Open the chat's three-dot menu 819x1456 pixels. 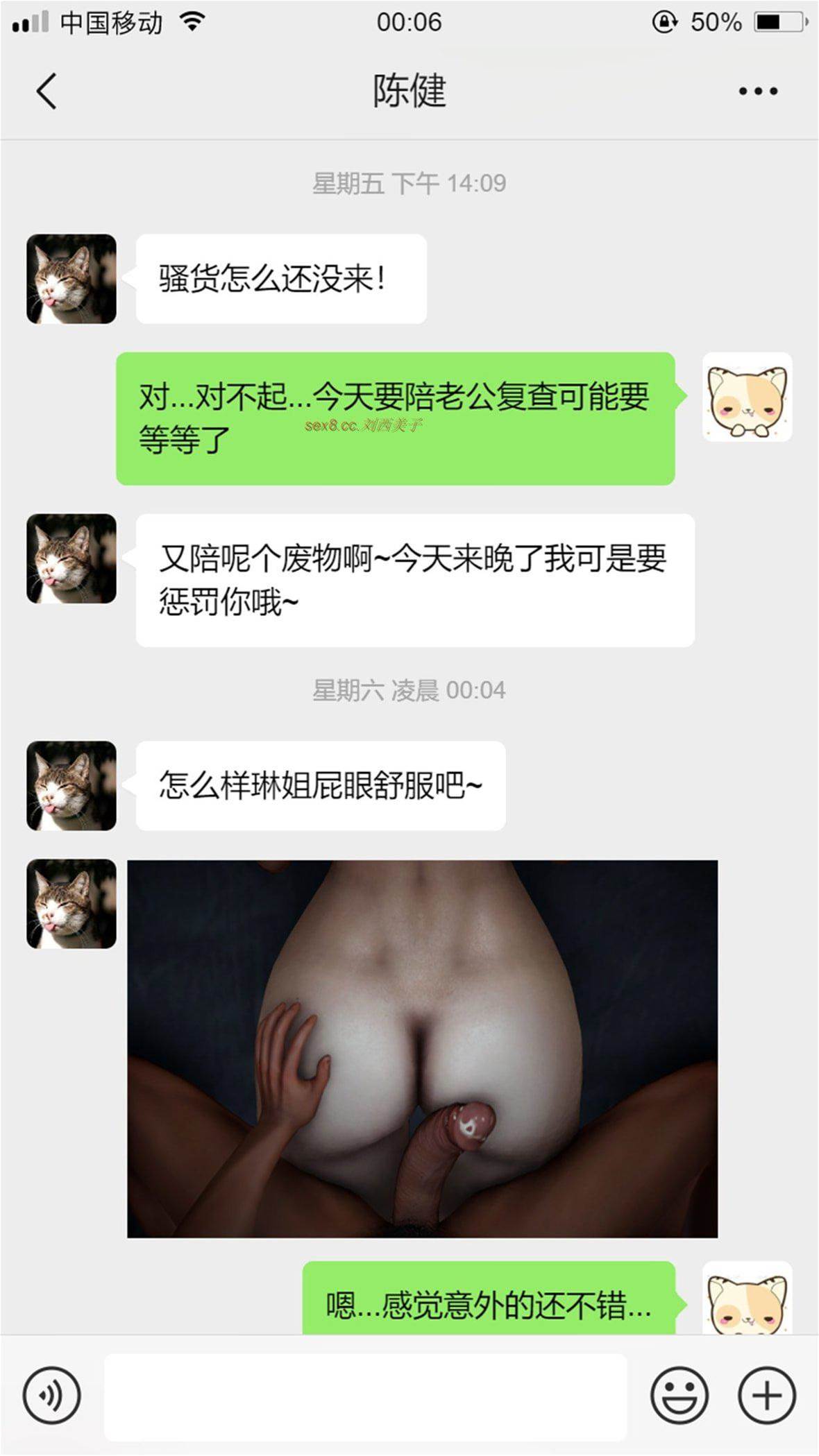(757, 92)
